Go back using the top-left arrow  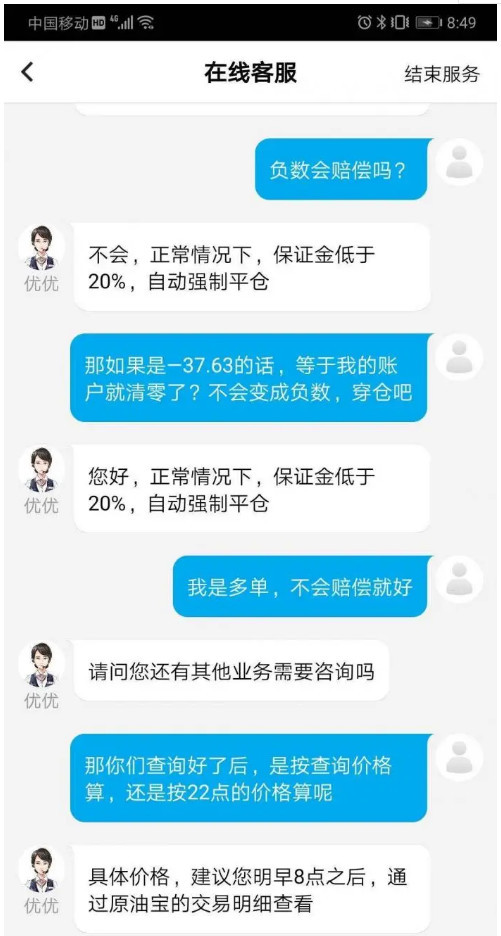pyautogui.click(x=27, y=73)
